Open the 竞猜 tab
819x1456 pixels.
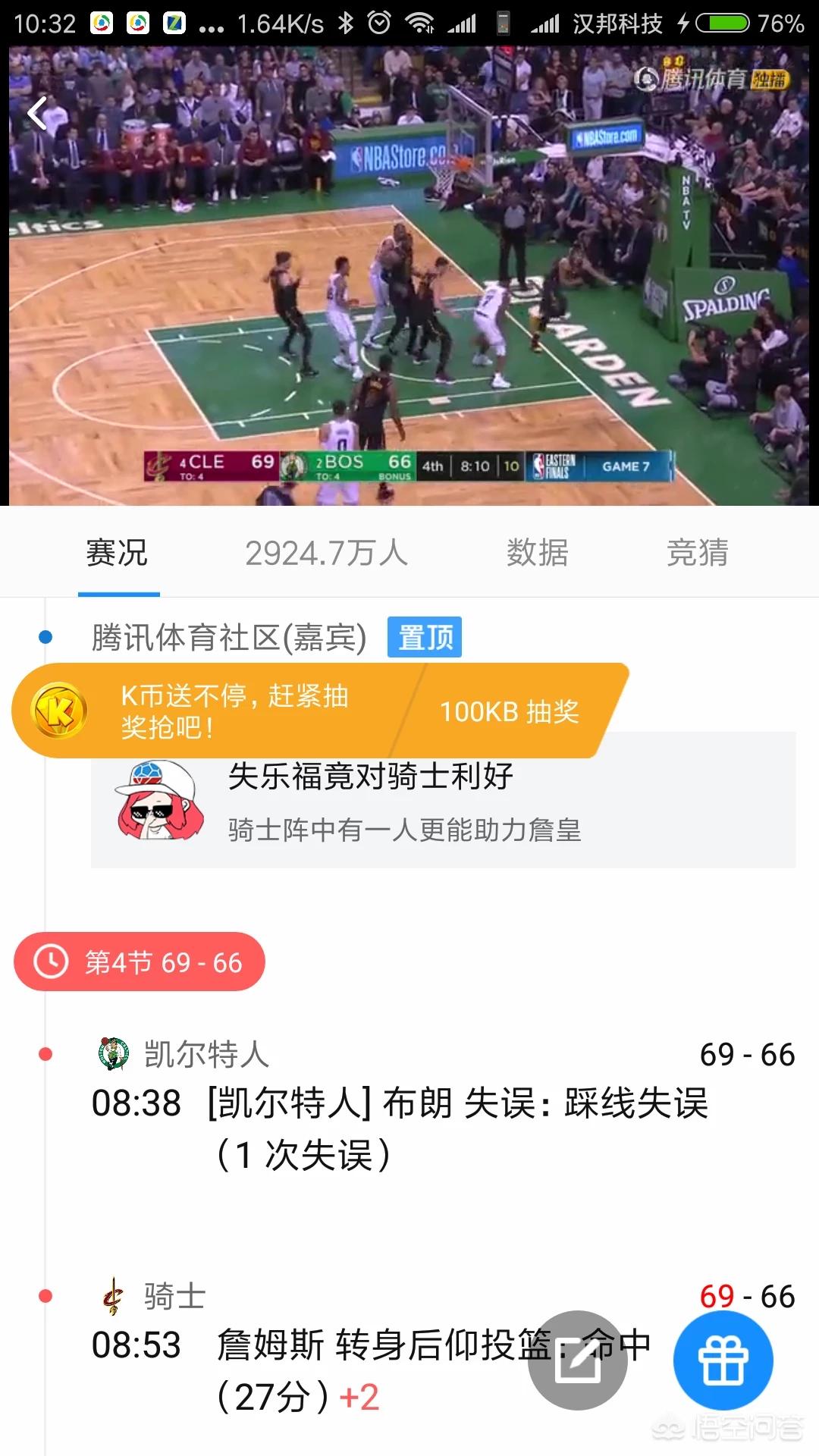pos(697,553)
